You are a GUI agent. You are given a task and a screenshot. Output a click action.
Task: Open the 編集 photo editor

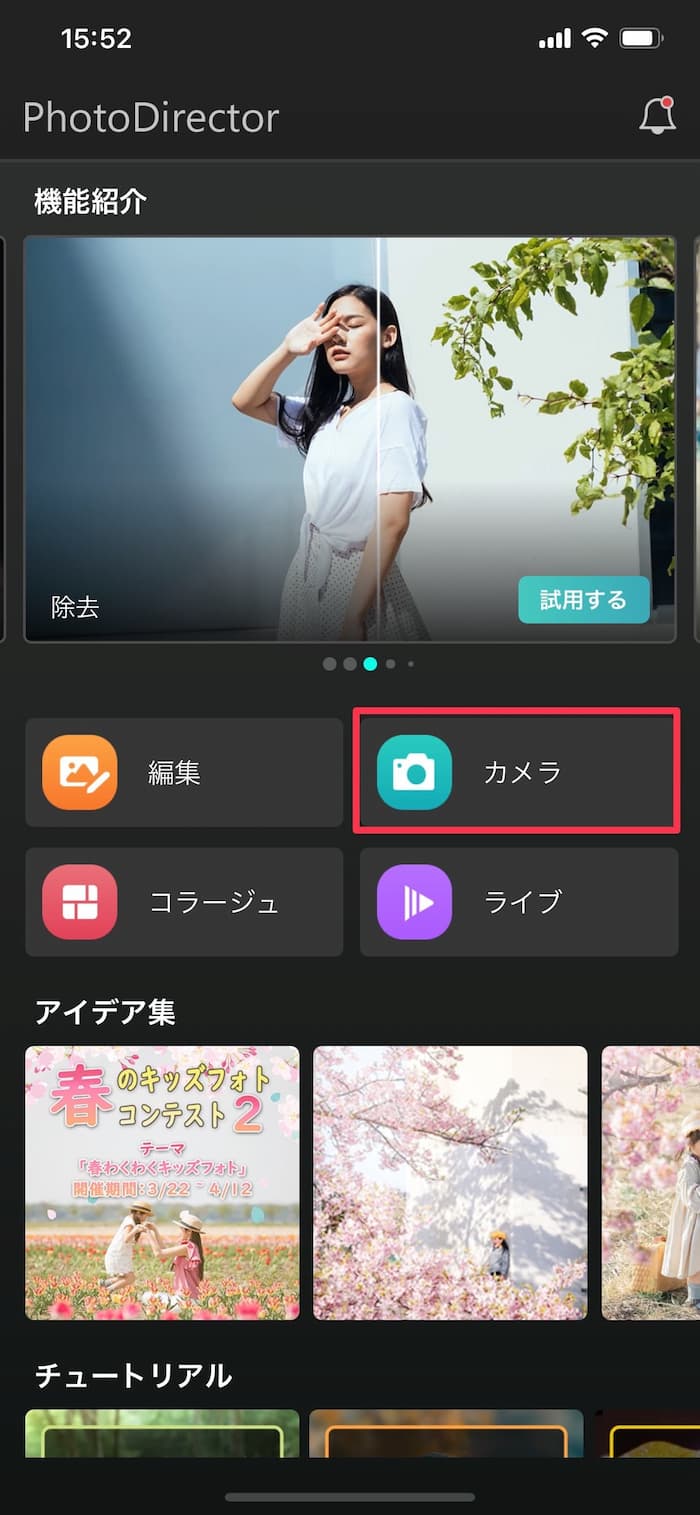point(184,772)
